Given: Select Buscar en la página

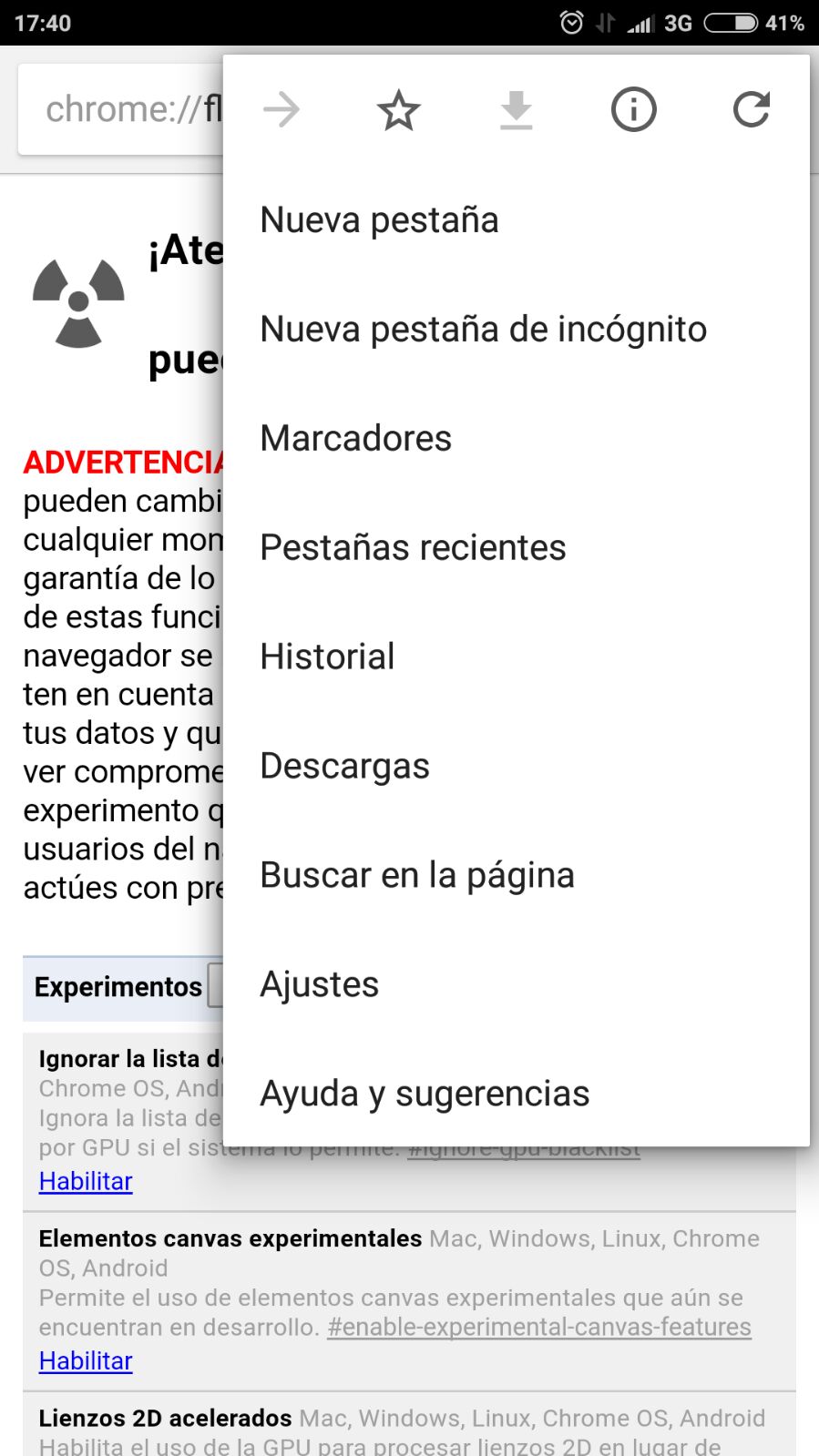Looking at the screenshot, I should click(x=517, y=876).
